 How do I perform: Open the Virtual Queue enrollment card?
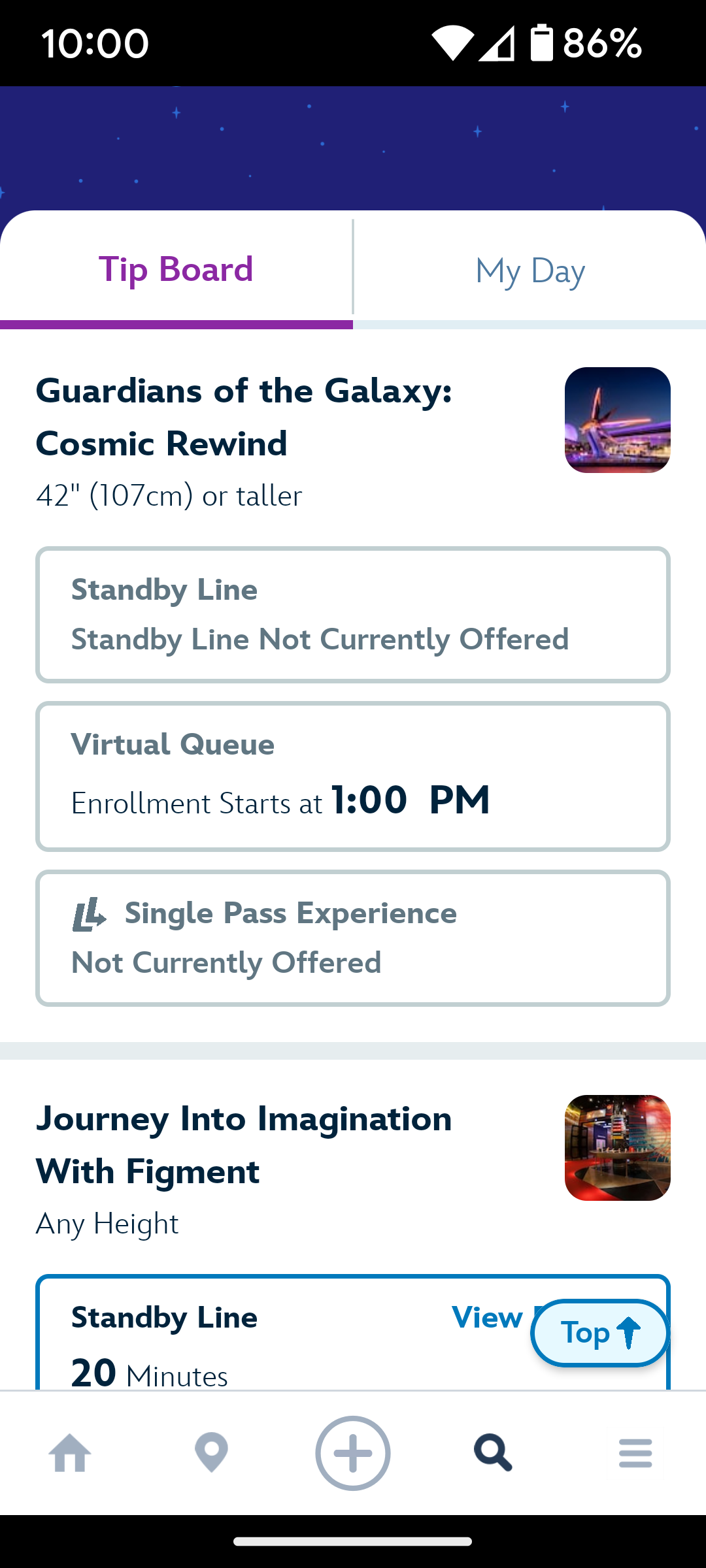coord(353,776)
